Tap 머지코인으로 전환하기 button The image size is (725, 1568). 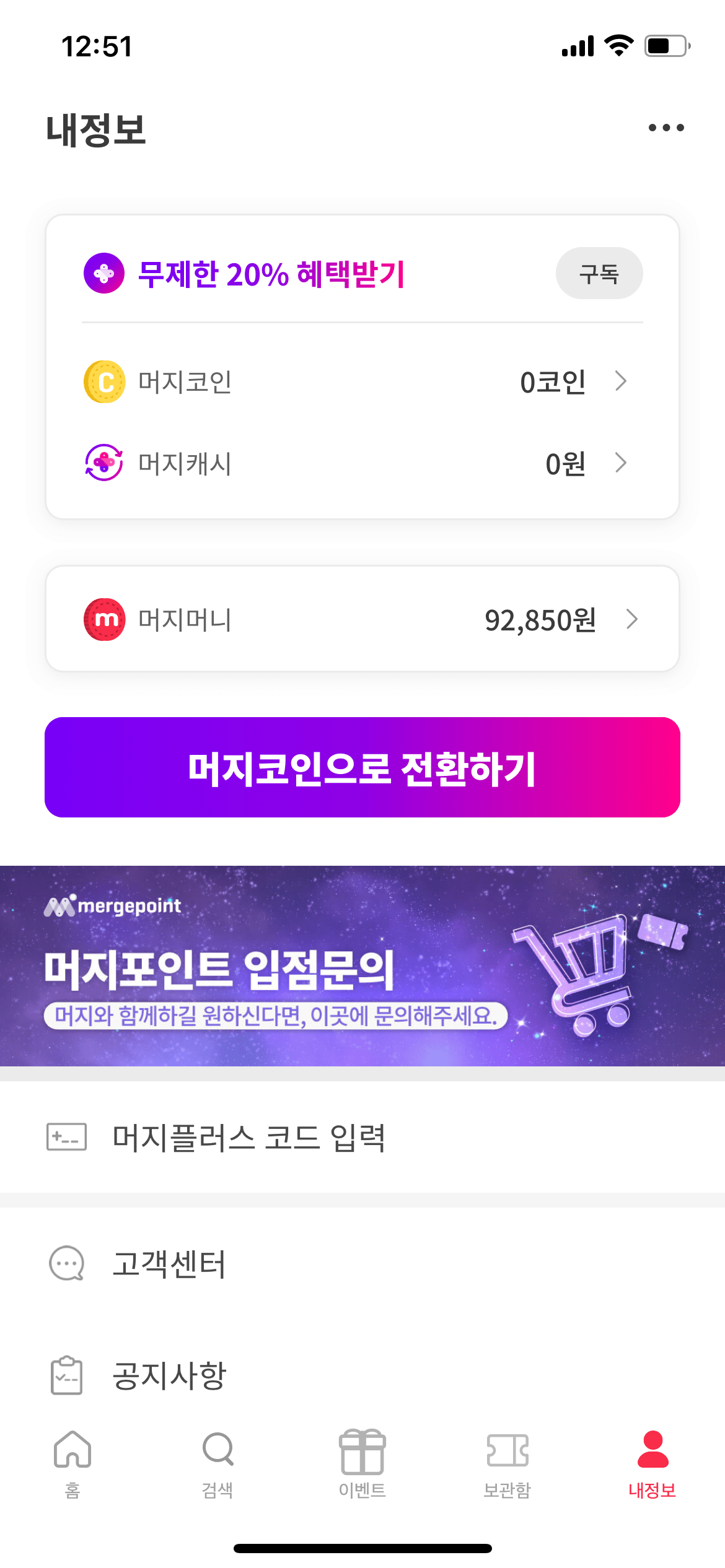tap(362, 768)
